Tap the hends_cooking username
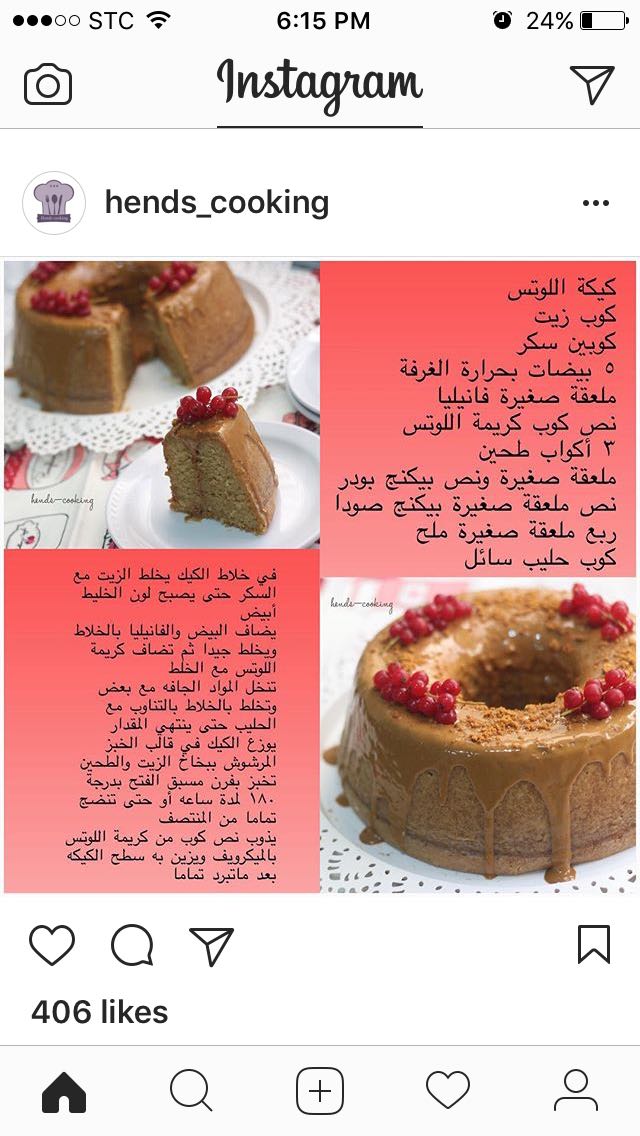The height and width of the screenshot is (1136, 640). click(217, 203)
